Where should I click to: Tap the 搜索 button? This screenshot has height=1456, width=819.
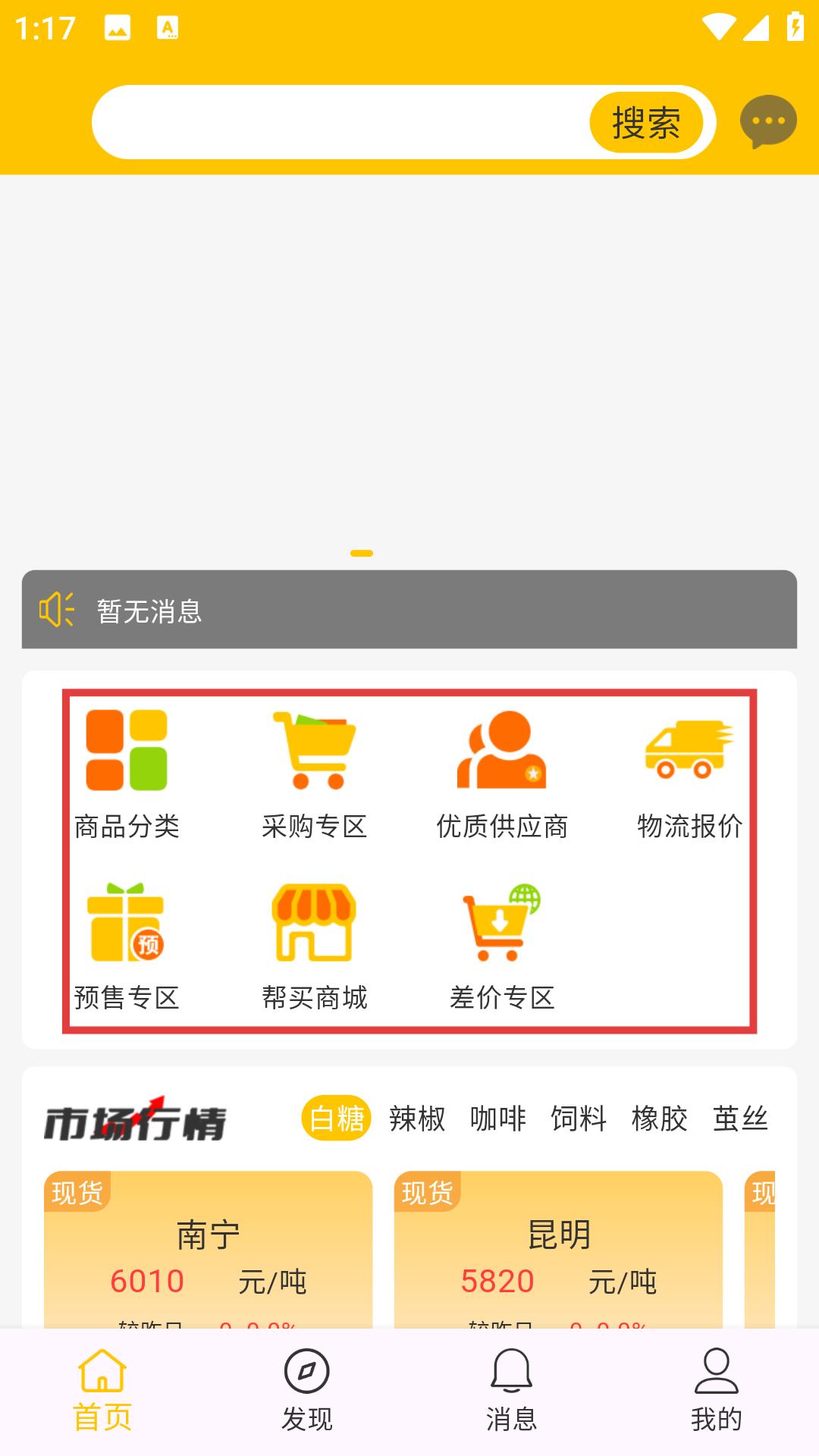(646, 122)
